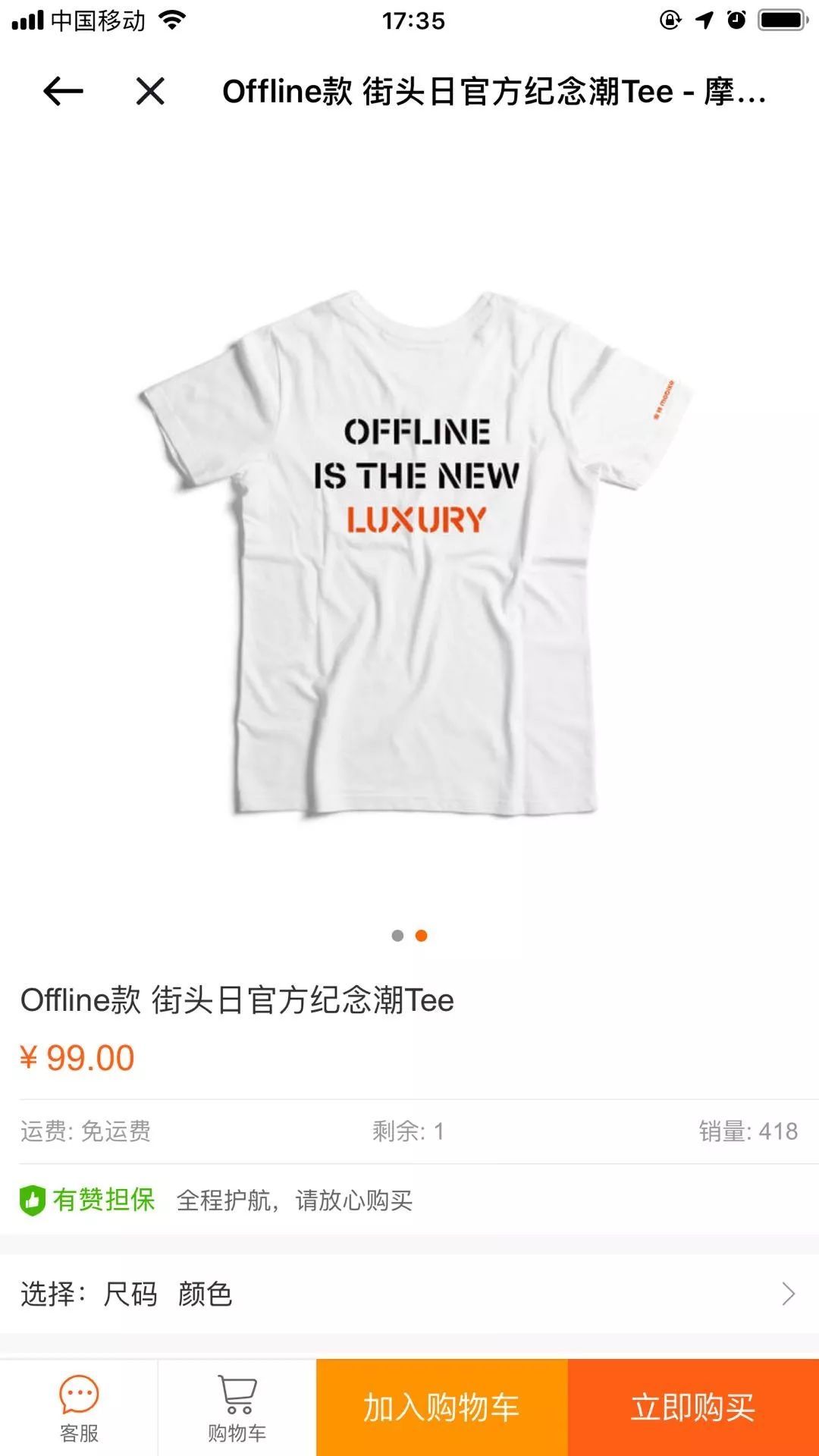Image resolution: width=819 pixels, height=1456 pixels.
Task: Go back with the arrow icon
Action: pos(63,92)
